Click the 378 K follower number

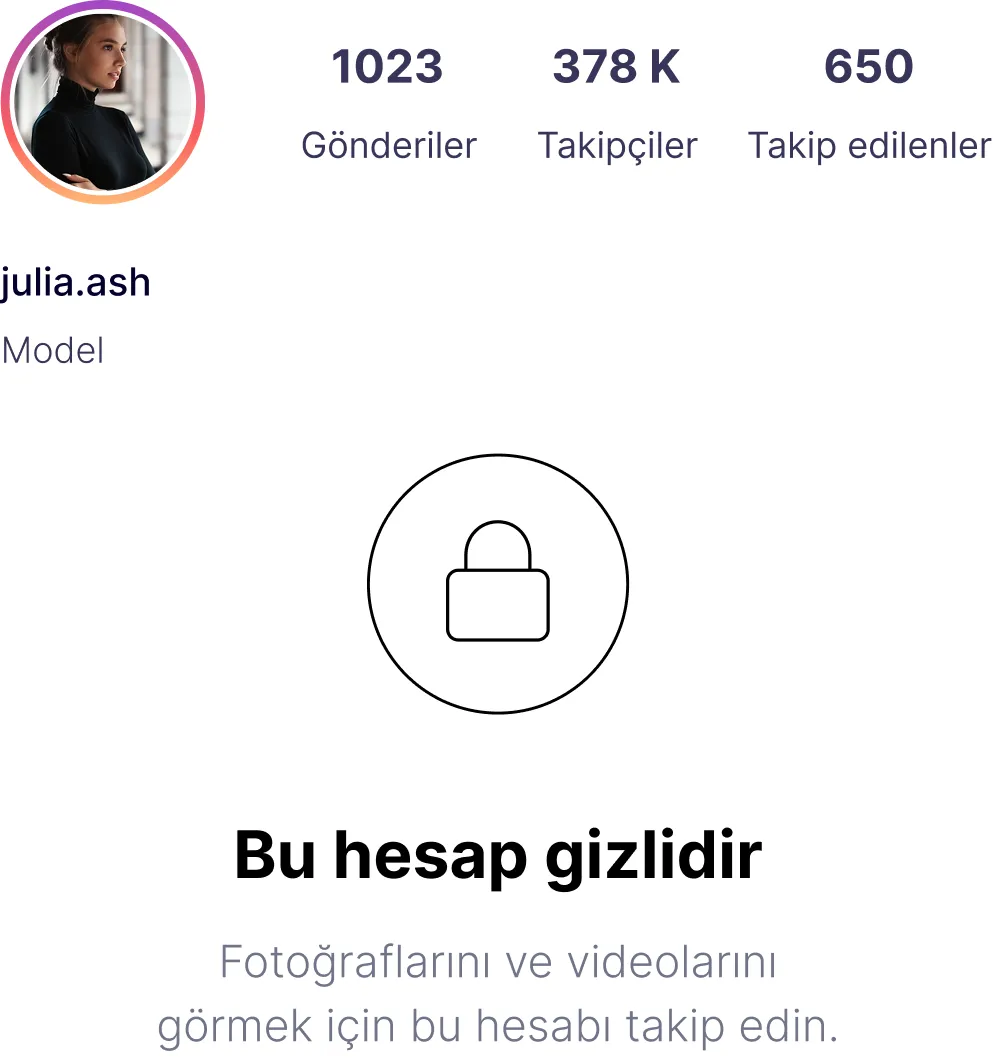[617, 67]
